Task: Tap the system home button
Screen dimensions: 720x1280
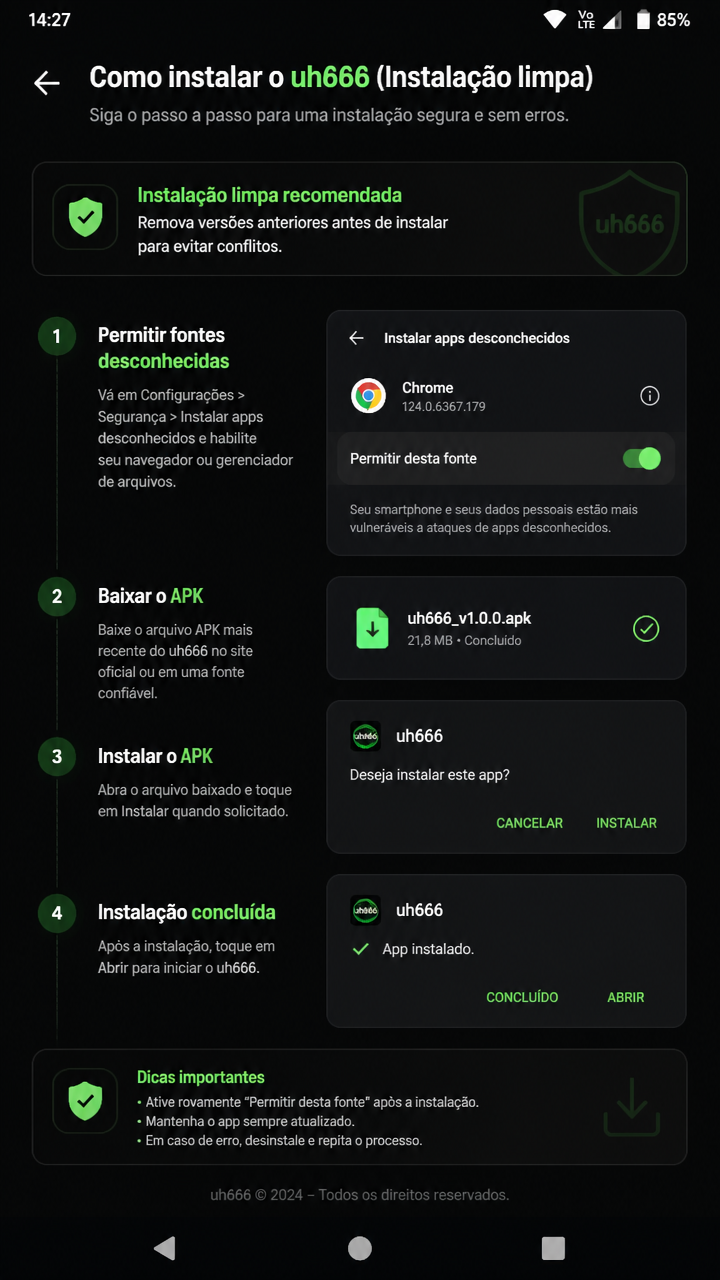Action: click(360, 1248)
